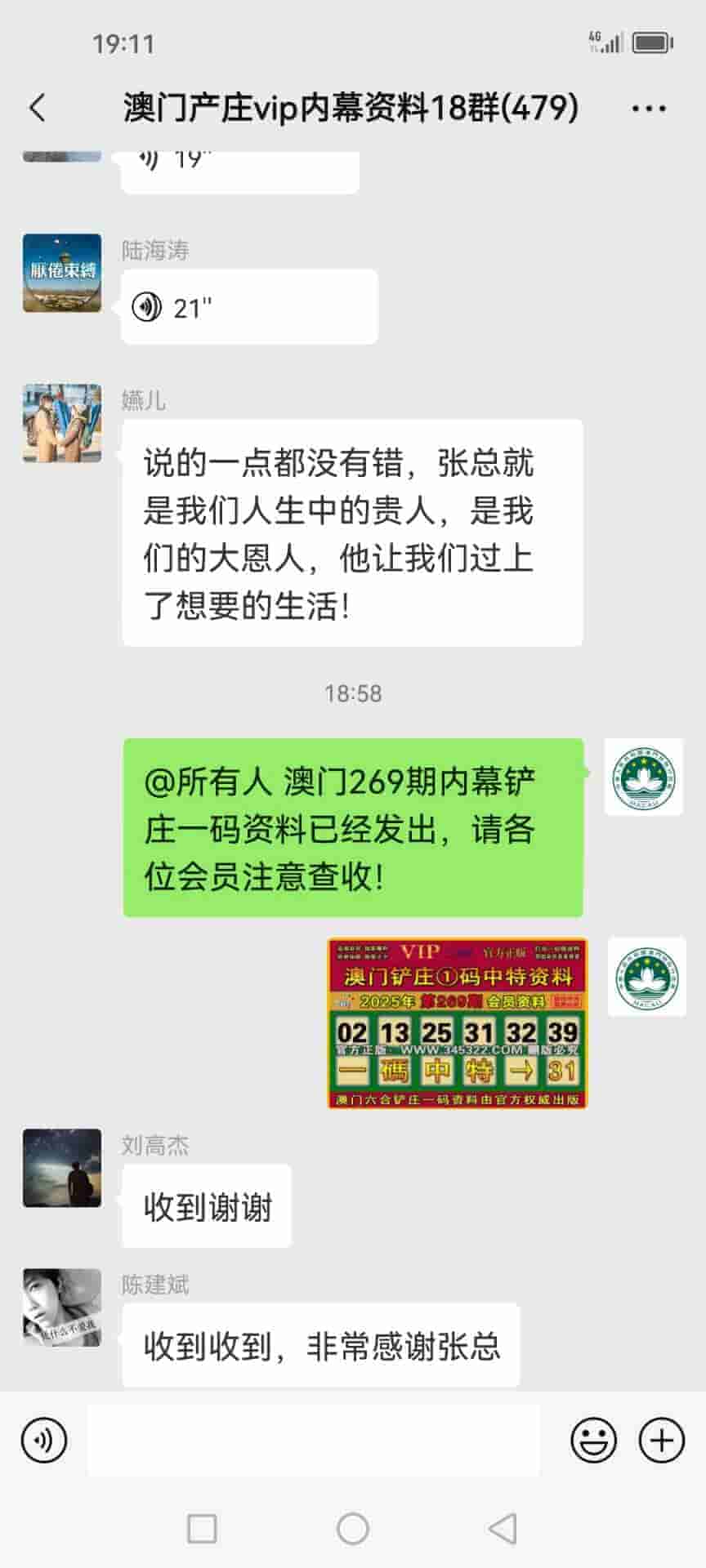Open 陈建斌's profile avatar

62,1307
